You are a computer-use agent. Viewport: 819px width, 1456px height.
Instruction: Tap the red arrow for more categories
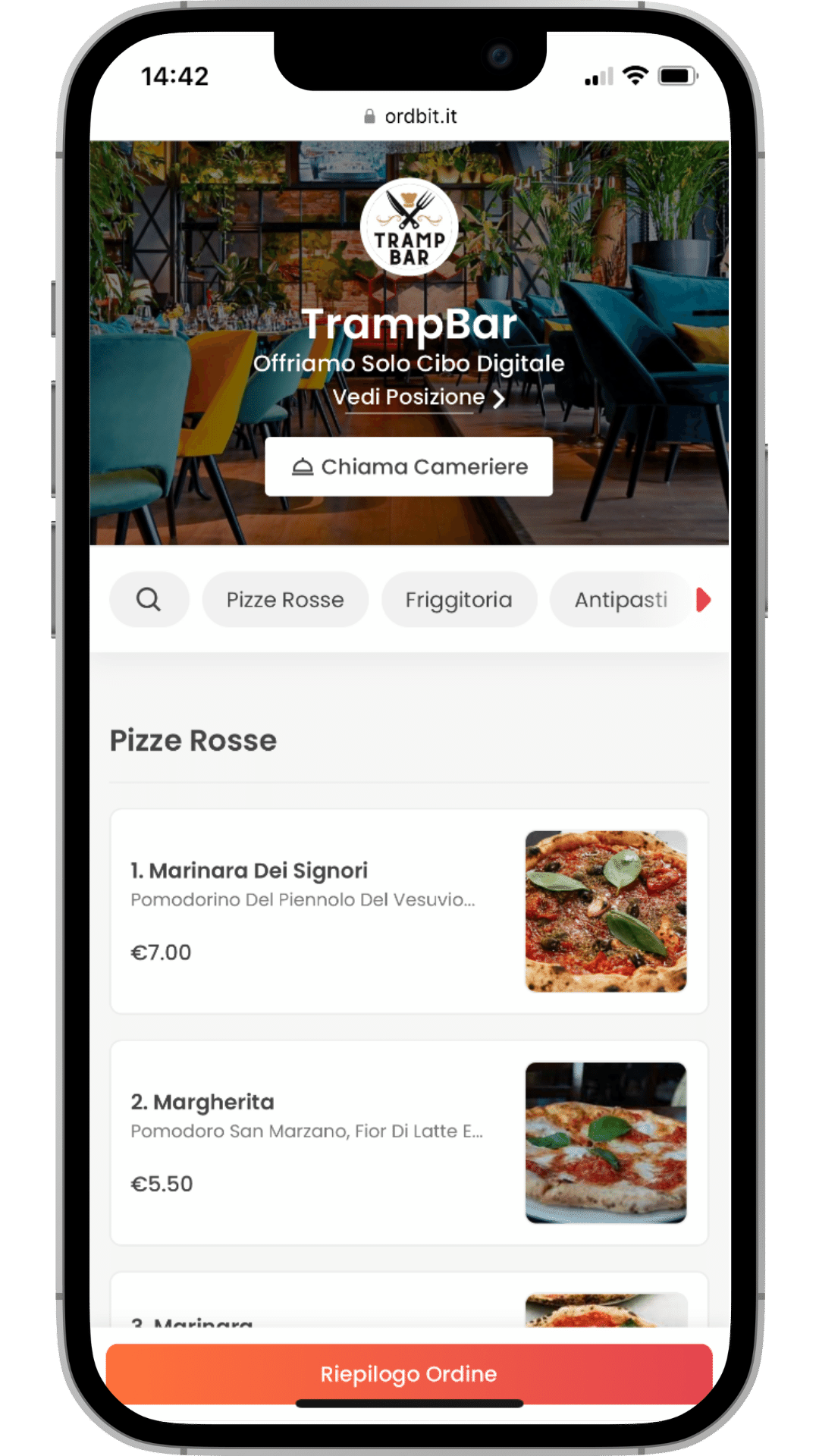704,600
